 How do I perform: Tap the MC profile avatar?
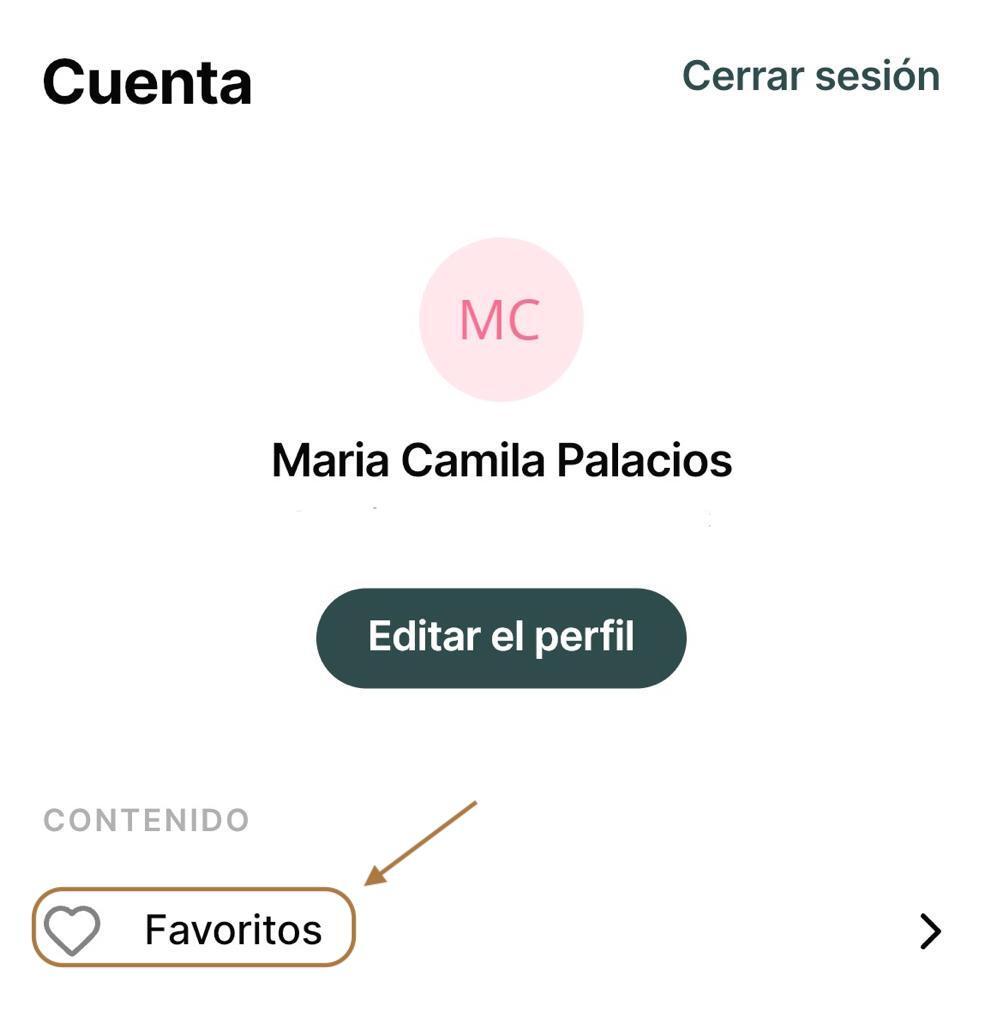501,319
